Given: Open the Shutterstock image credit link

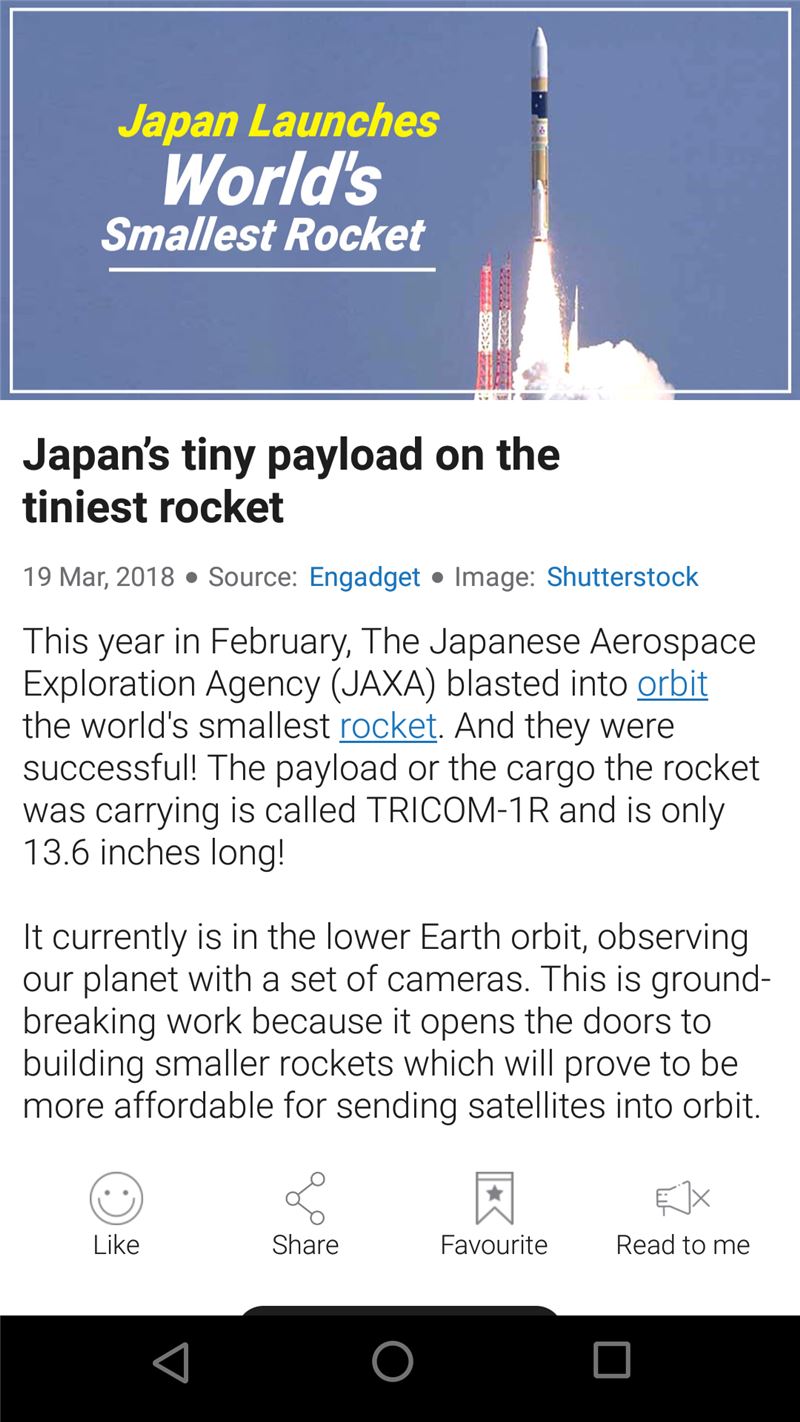Looking at the screenshot, I should 622,577.
